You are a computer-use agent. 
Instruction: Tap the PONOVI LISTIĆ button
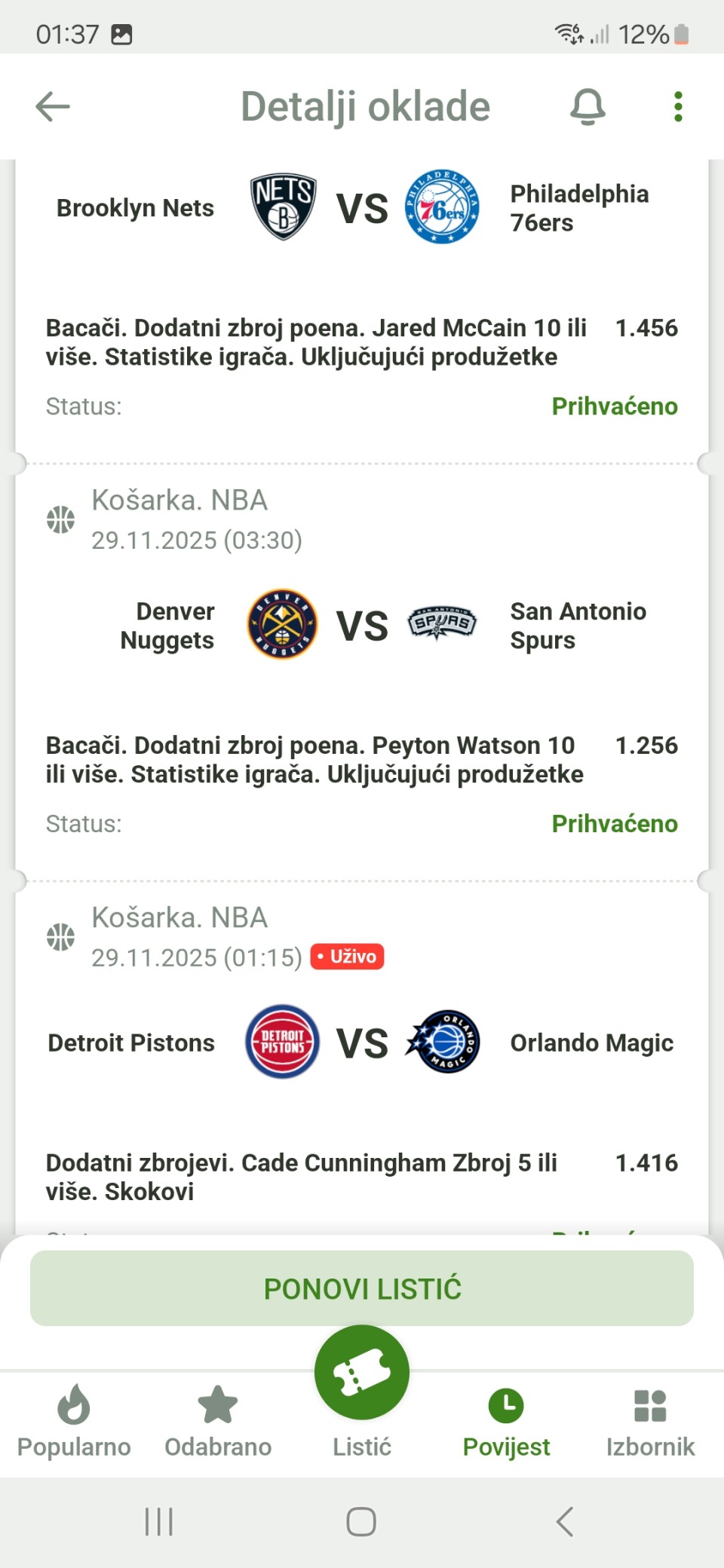(362, 1288)
